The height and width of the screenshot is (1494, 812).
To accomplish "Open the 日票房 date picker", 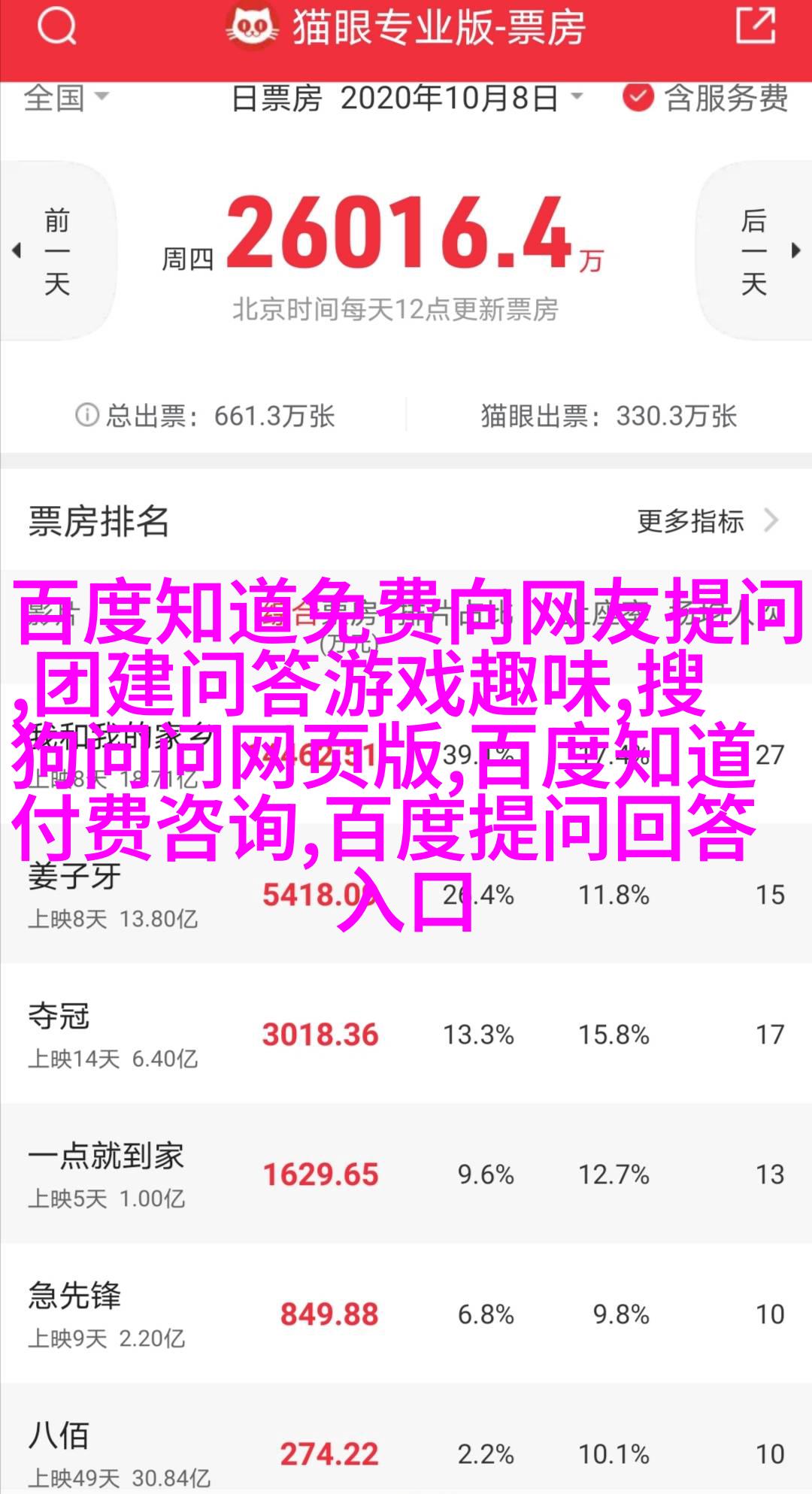I will click(x=406, y=98).
